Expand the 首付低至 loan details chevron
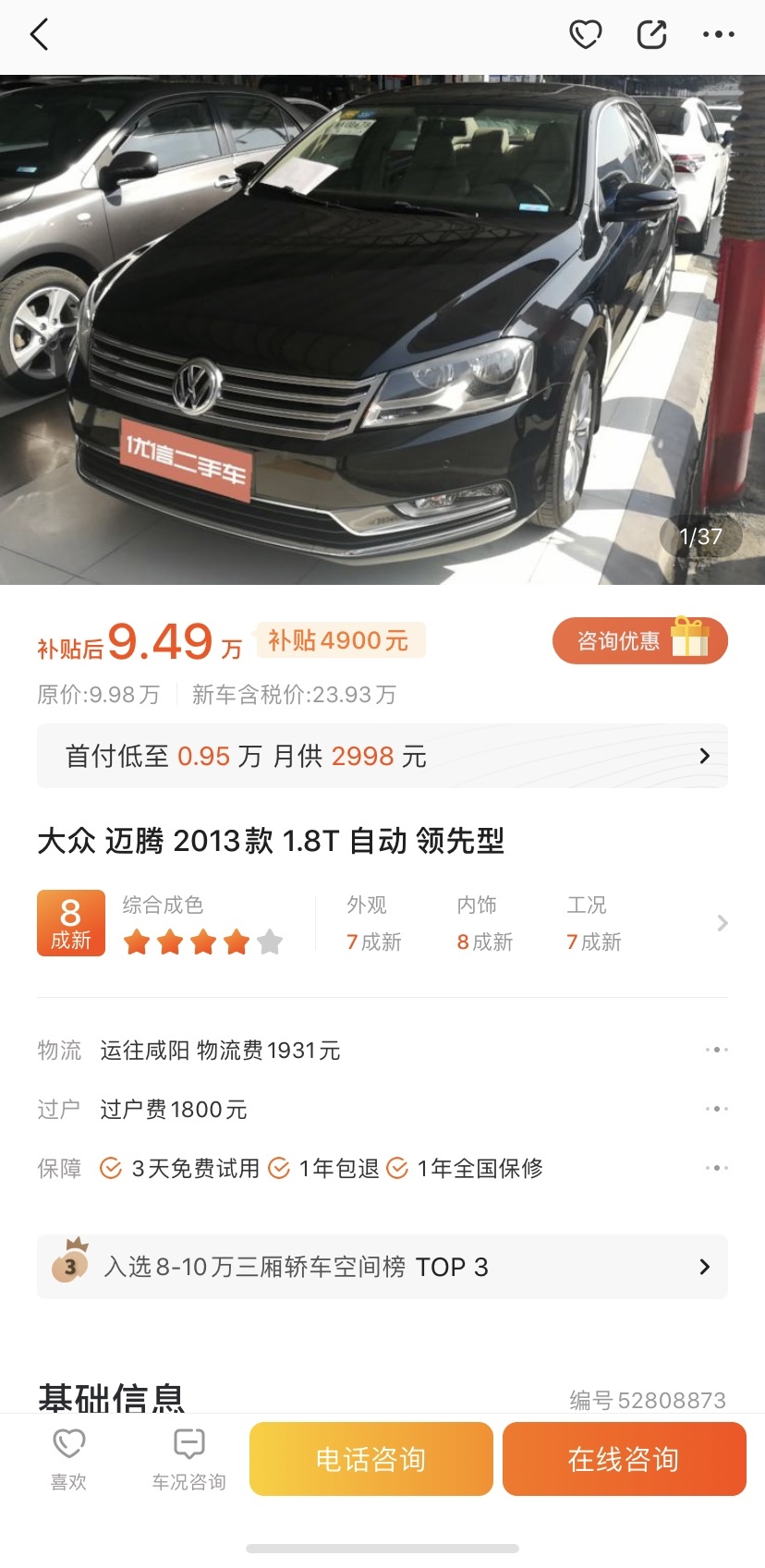Image resolution: width=765 pixels, height=1568 pixels. point(705,756)
